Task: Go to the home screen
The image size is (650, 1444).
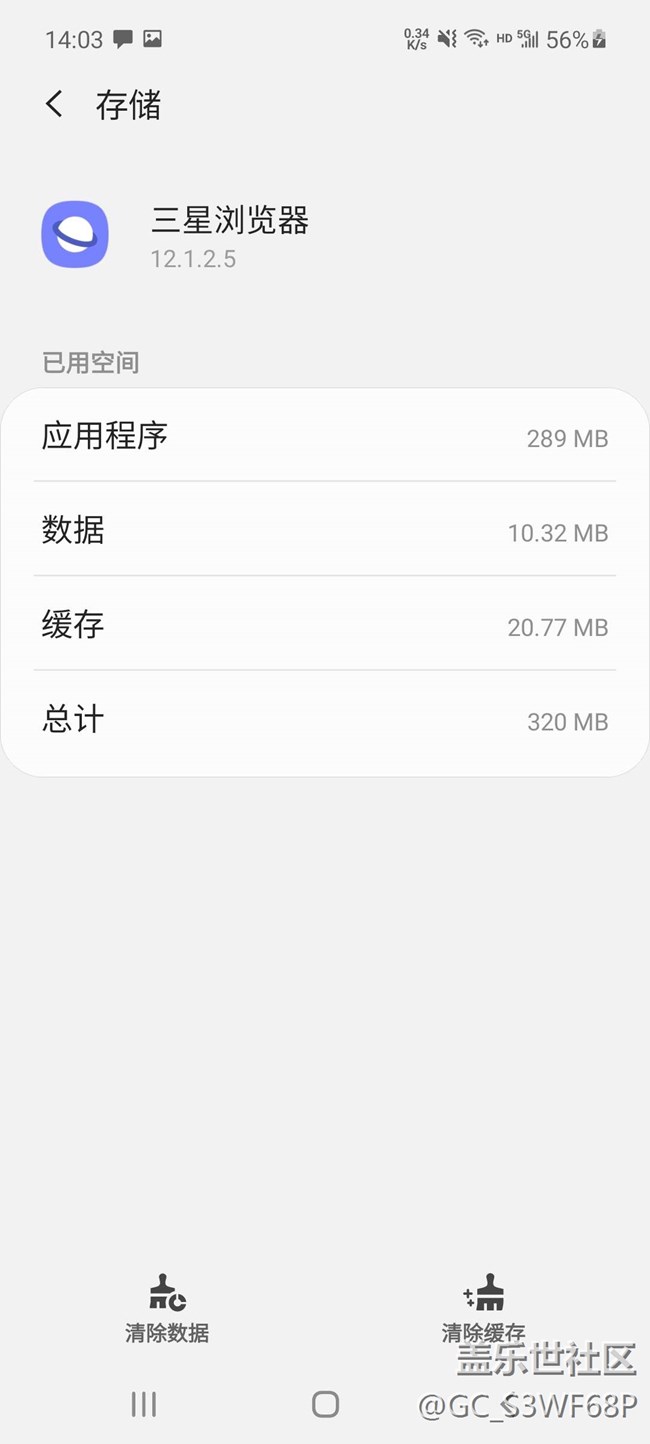Action: click(325, 1404)
